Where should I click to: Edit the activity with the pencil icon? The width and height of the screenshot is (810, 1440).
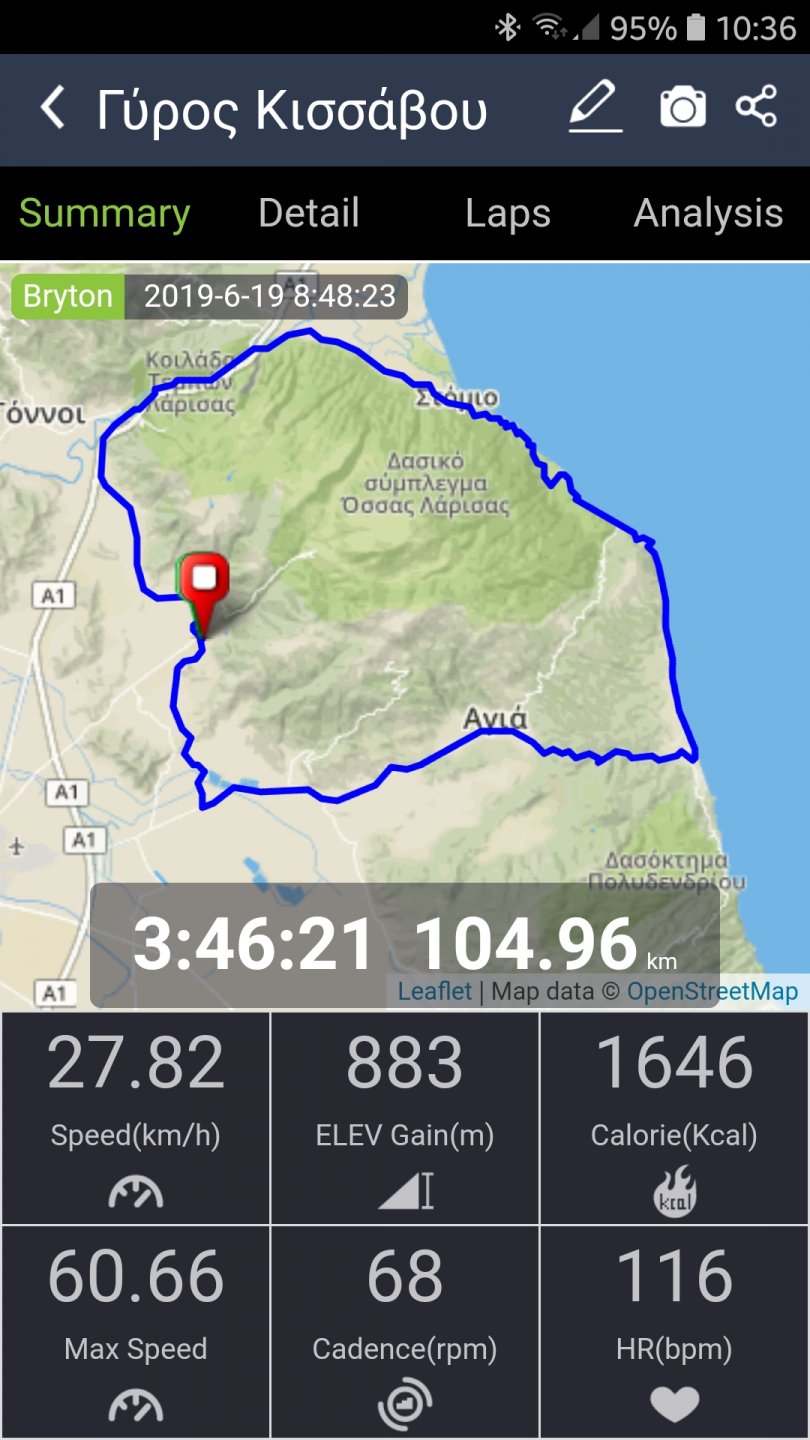595,108
